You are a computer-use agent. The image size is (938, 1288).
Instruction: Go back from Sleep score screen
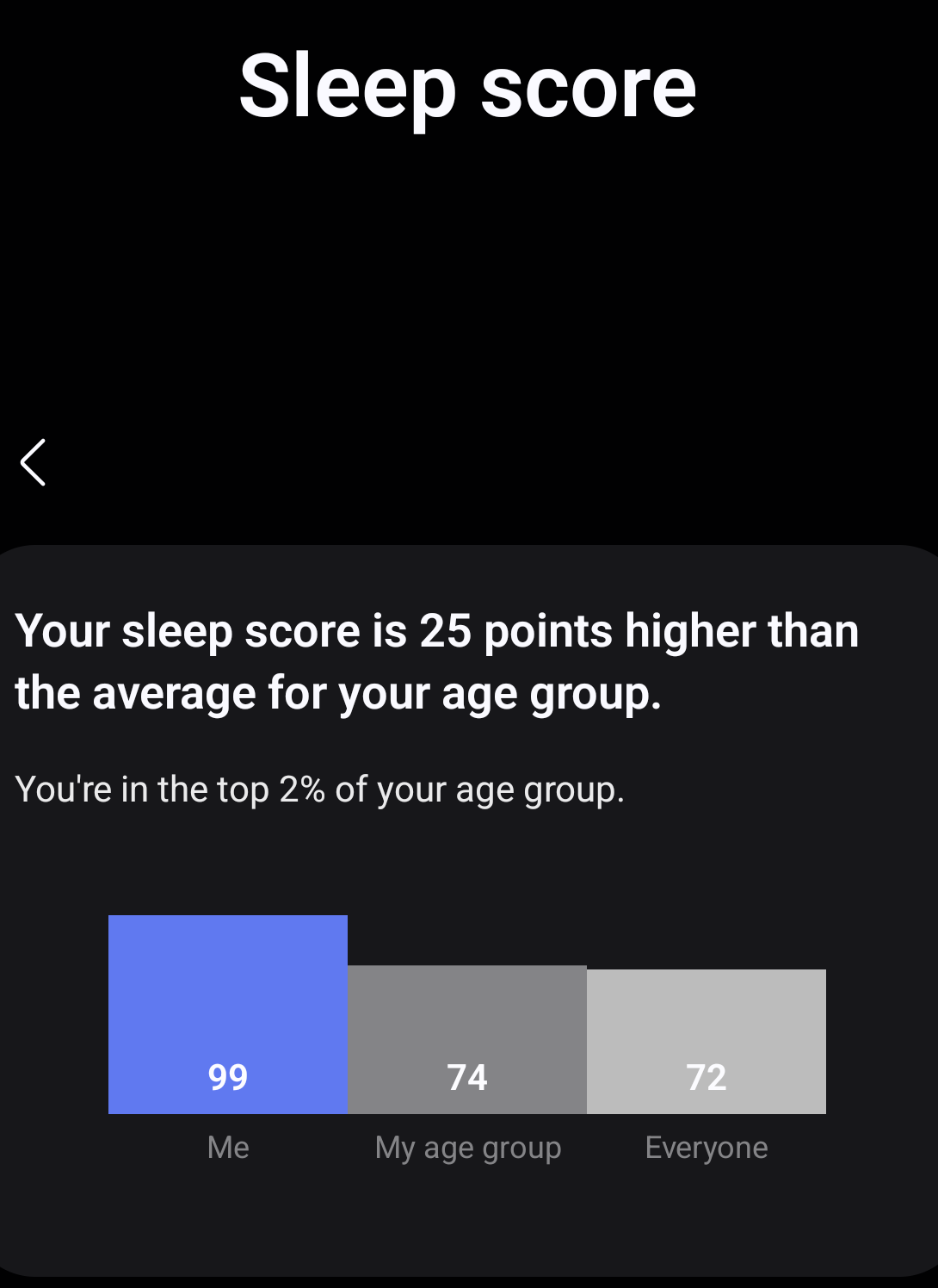[x=33, y=463]
